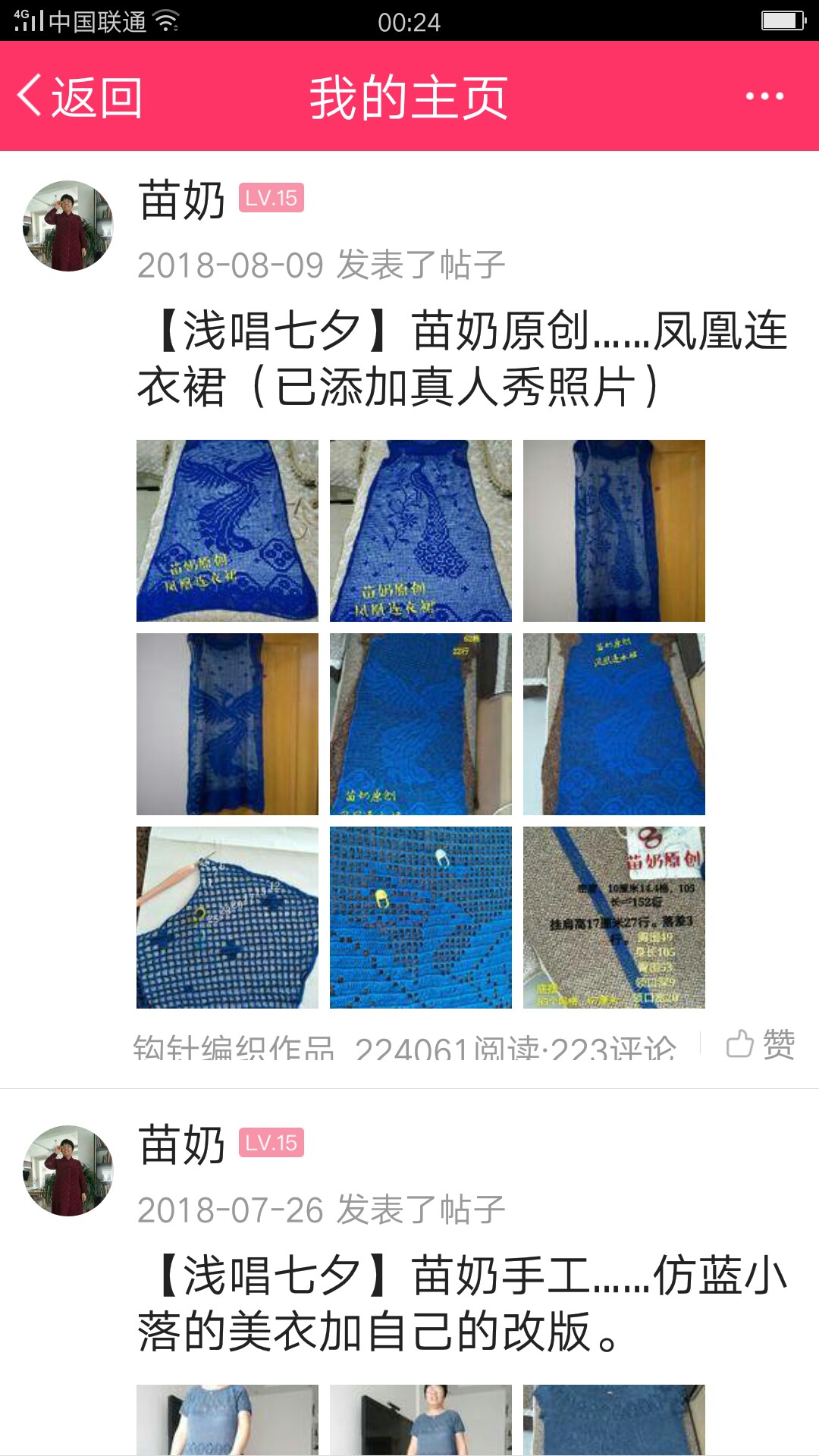View the peacock pattern dress photo
Image resolution: width=819 pixels, height=1456 pixels.
(x=421, y=531)
